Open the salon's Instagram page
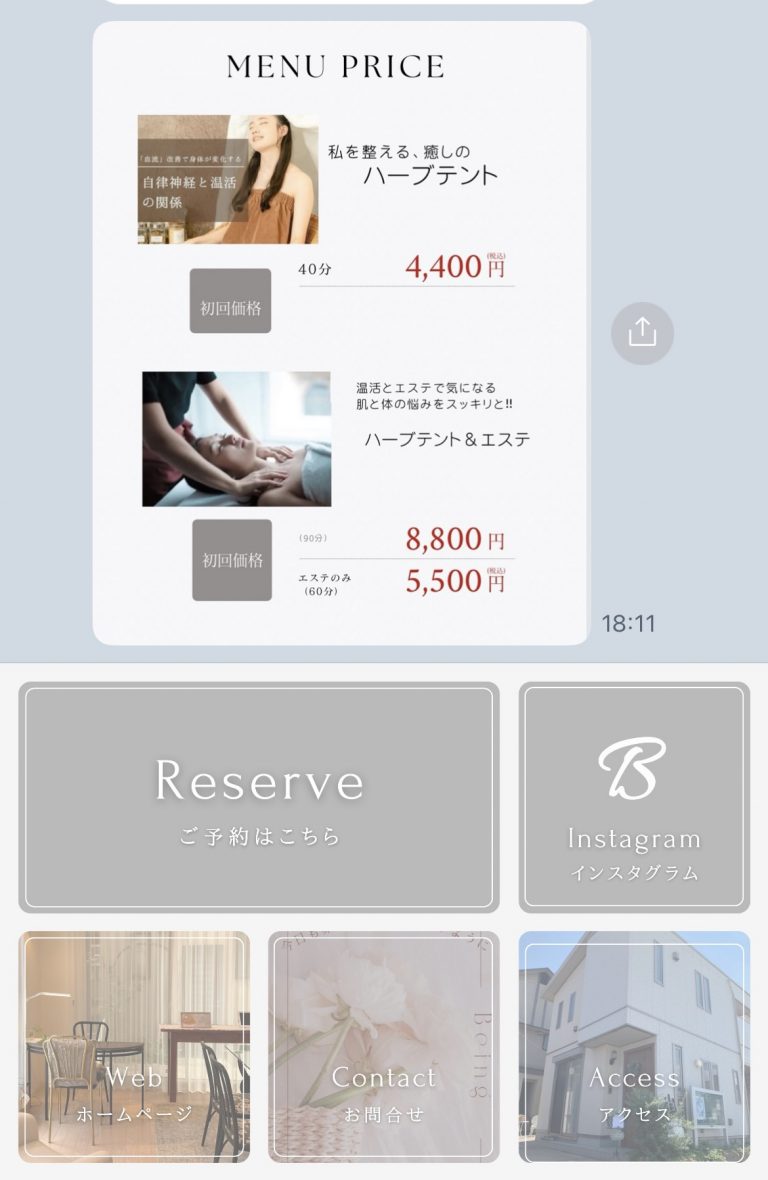The image size is (768, 1180). tap(634, 797)
